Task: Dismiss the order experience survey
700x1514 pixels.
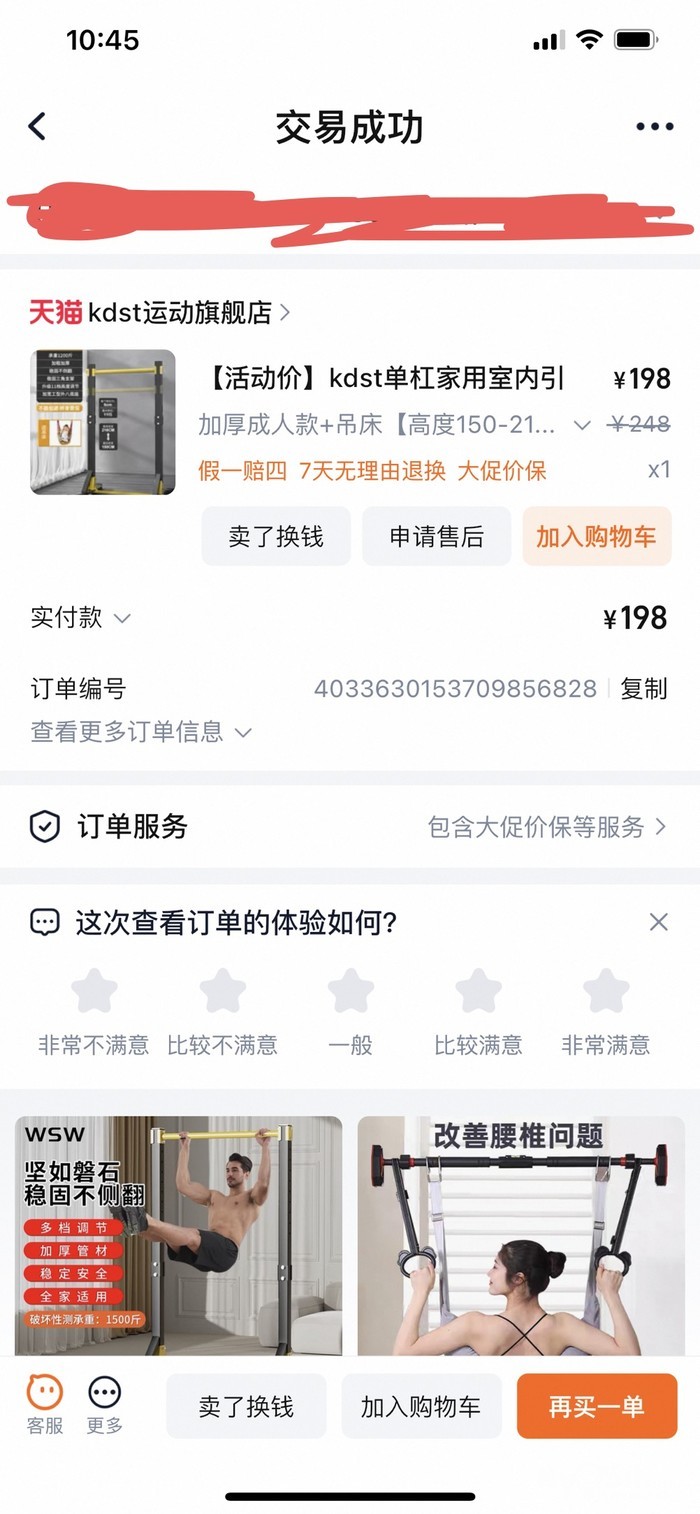Action: pos(658,922)
